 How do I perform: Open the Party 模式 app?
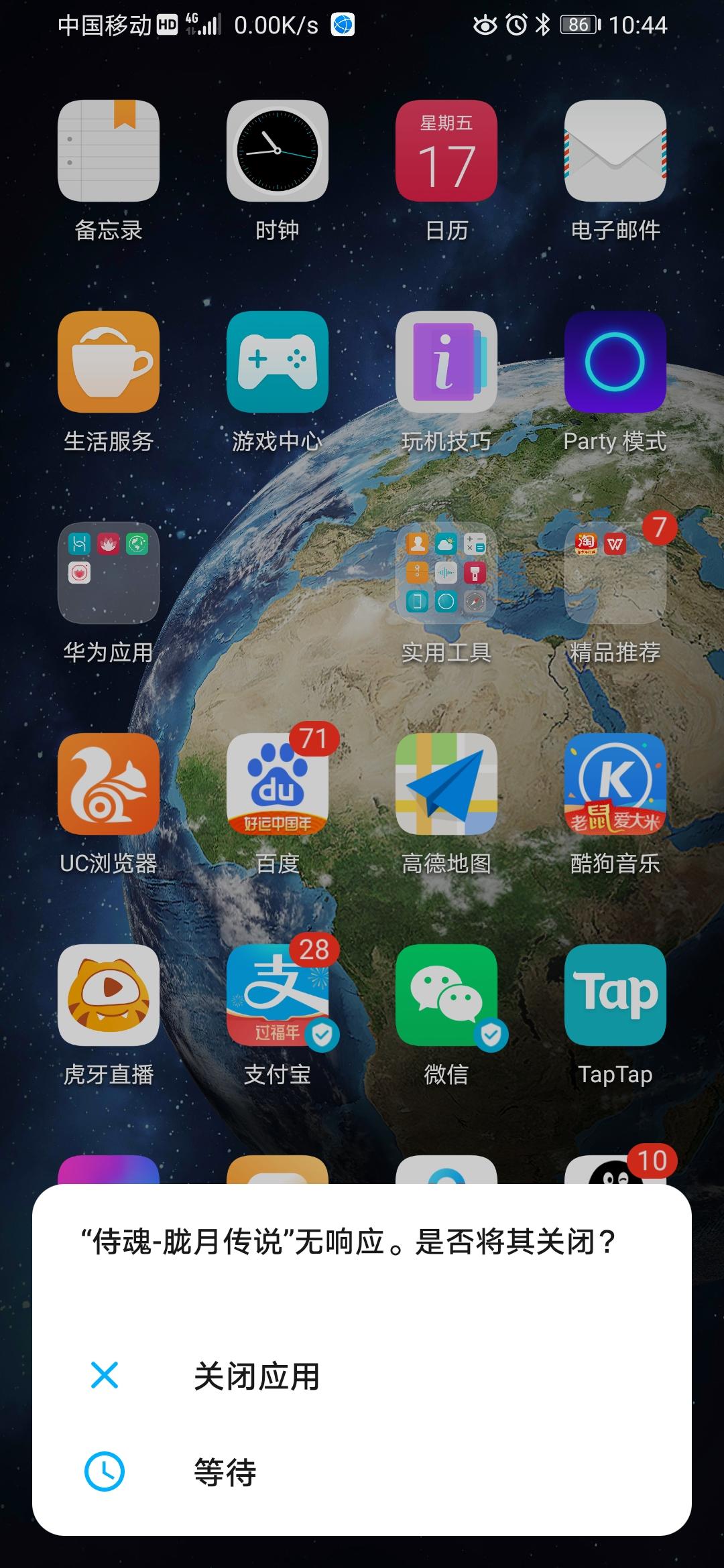coord(615,364)
